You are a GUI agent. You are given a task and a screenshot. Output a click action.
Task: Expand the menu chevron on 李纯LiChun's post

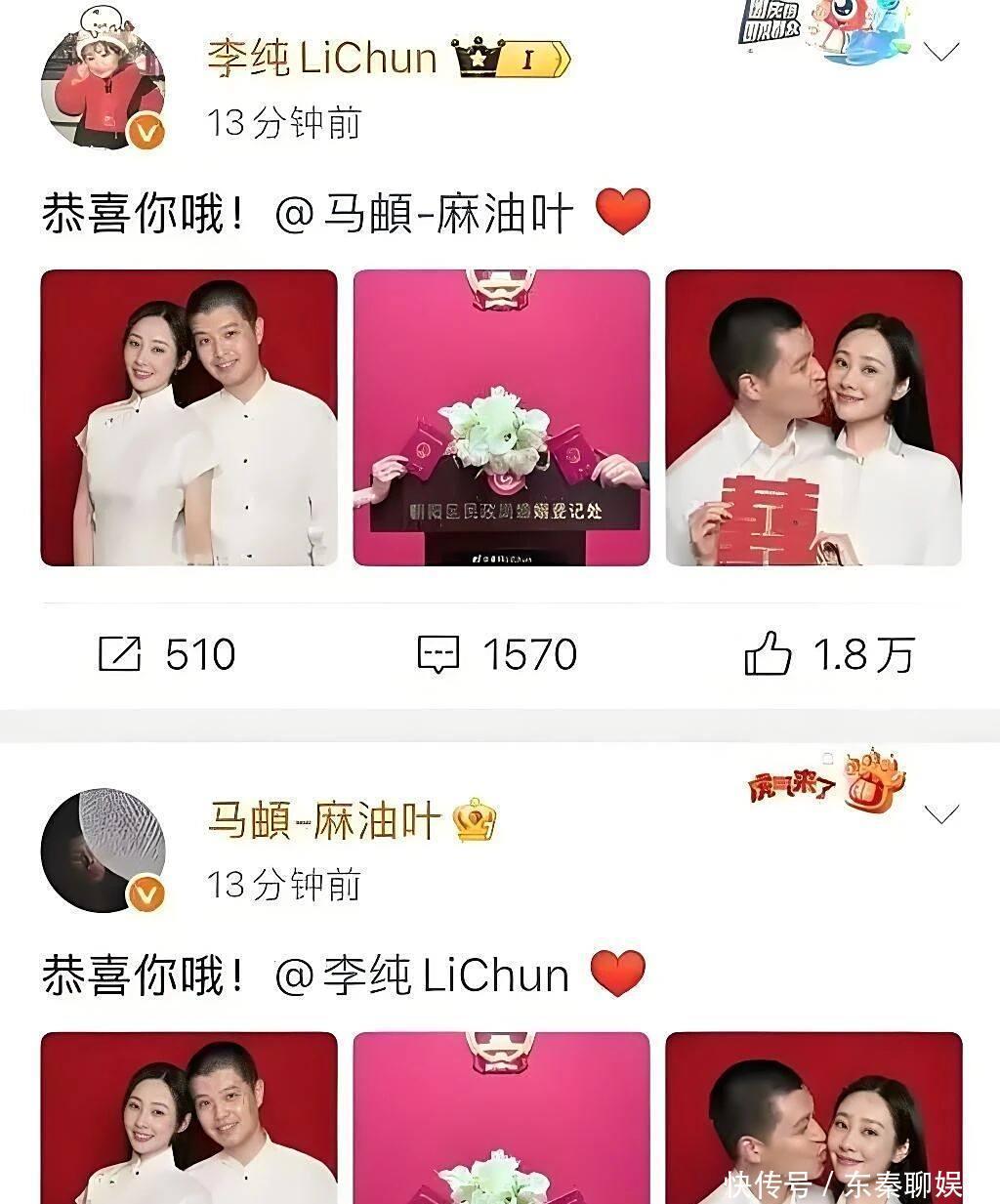[x=940, y=53]
